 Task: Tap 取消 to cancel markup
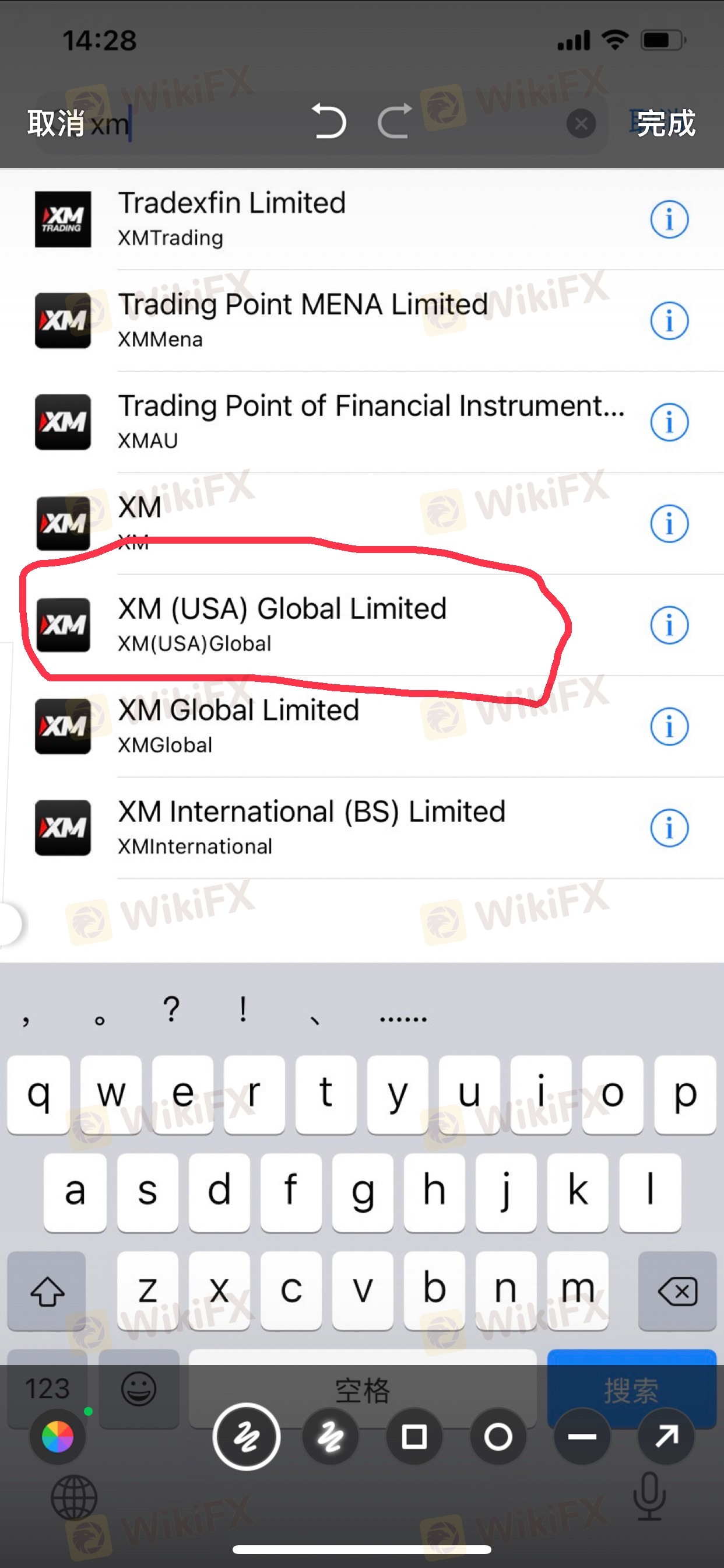55,124
